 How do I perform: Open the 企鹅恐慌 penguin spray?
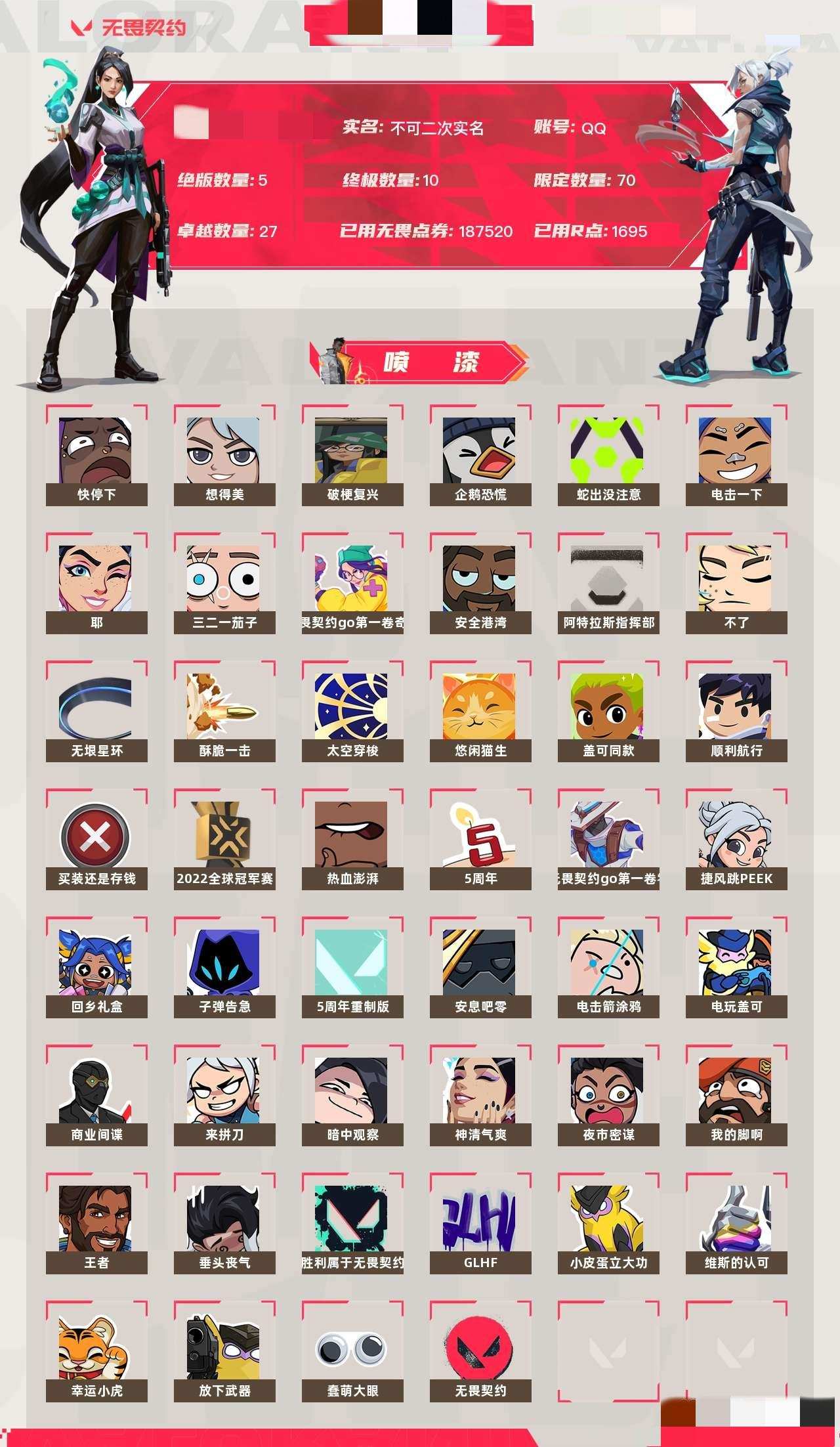pyautogui.click(x=482, y=453)
